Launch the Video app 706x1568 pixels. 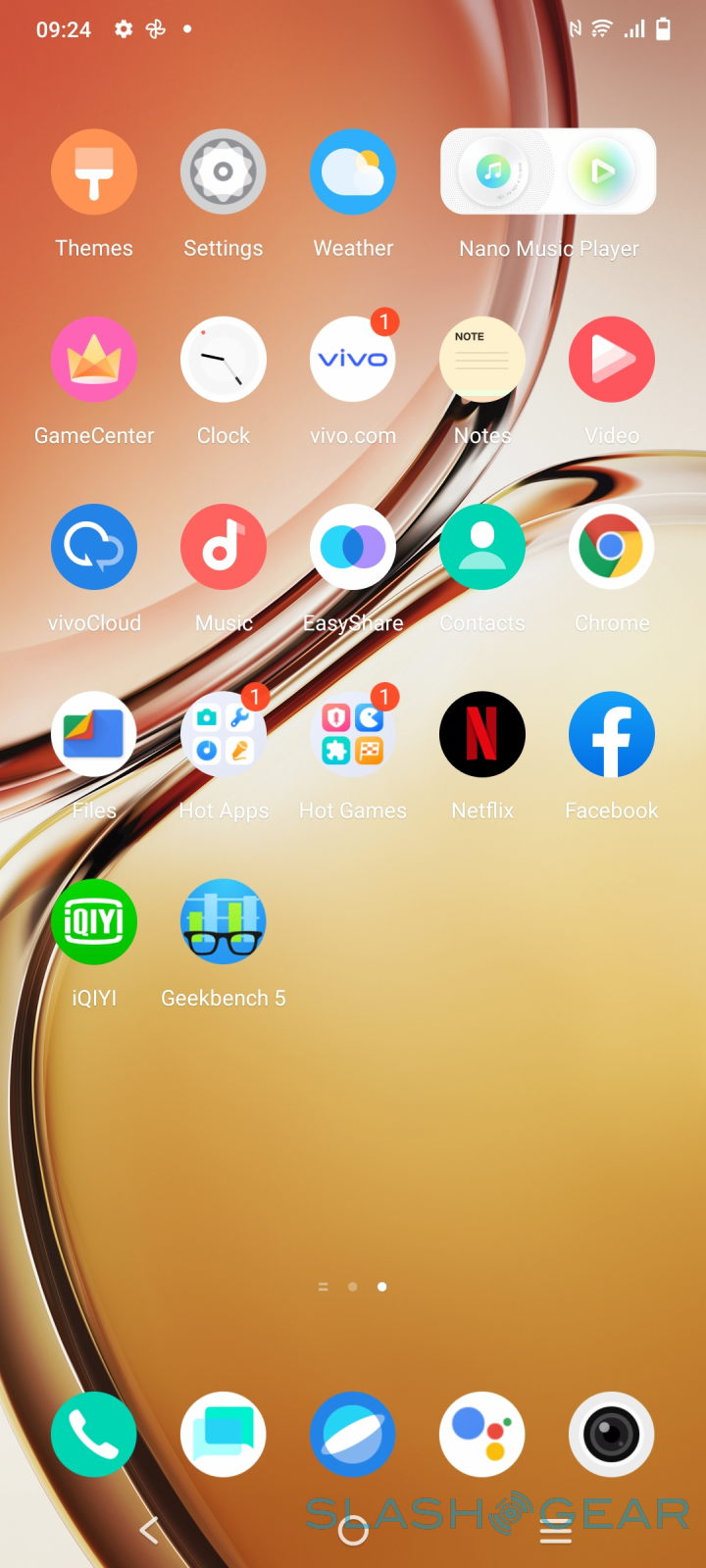[x=612, y=360]
